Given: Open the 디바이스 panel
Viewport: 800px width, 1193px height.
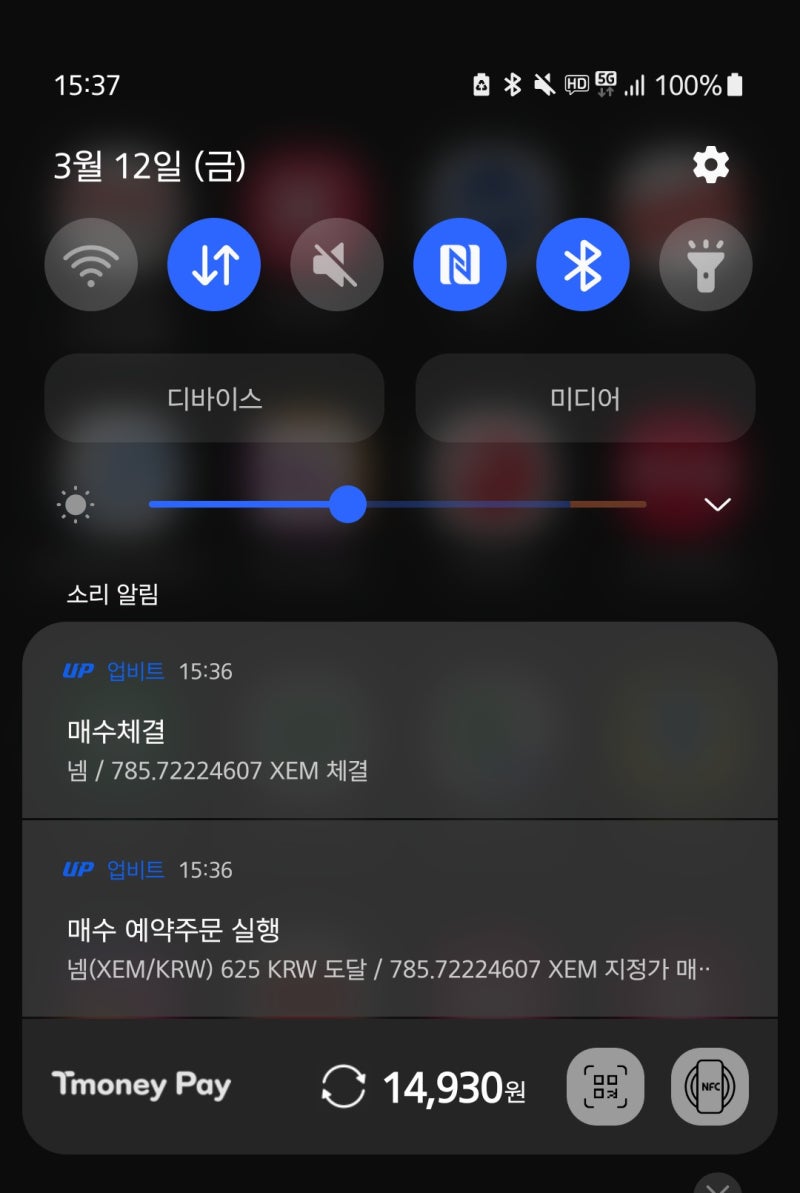Looking at the screenshot, I should click(214, 398).
